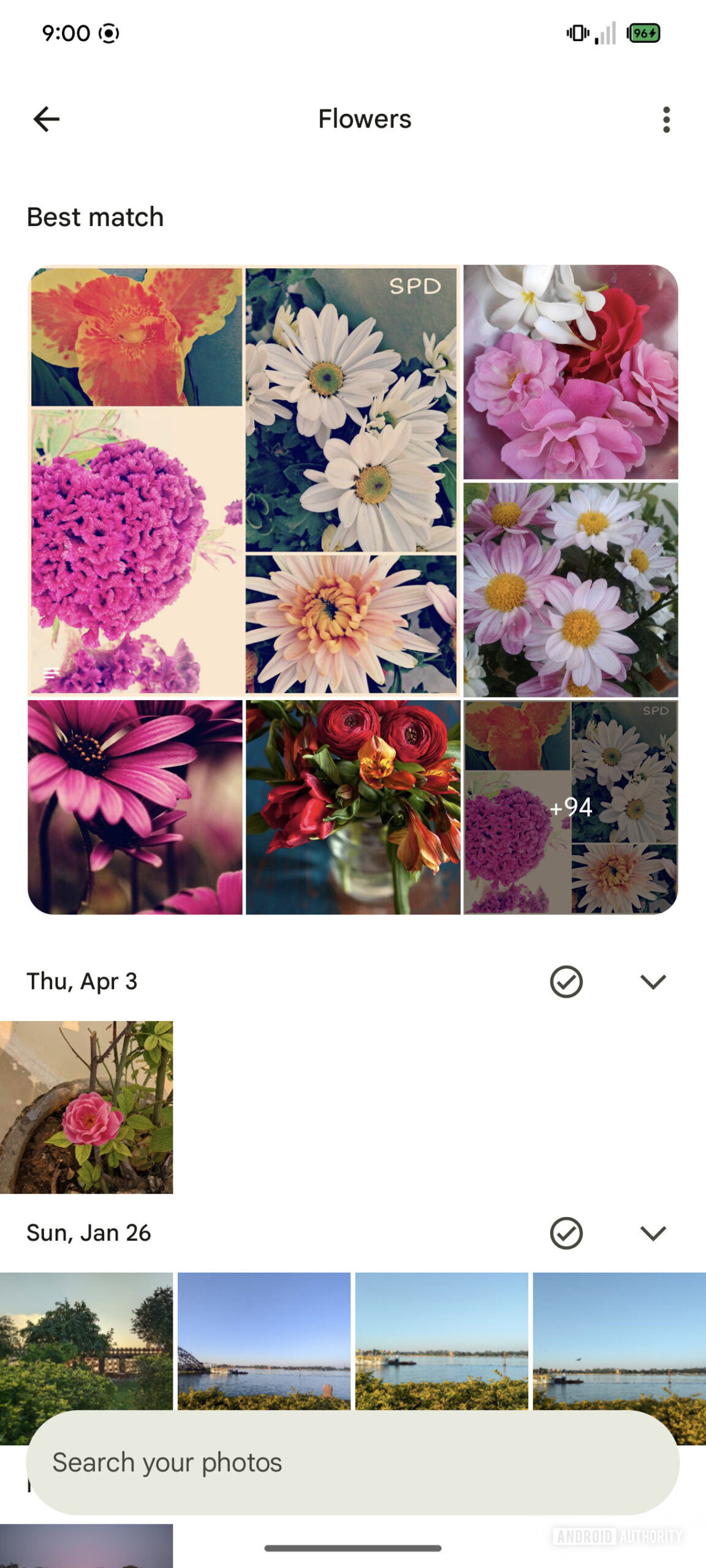
Task: Tap the Search your photos field
Action: [353, 1463]
